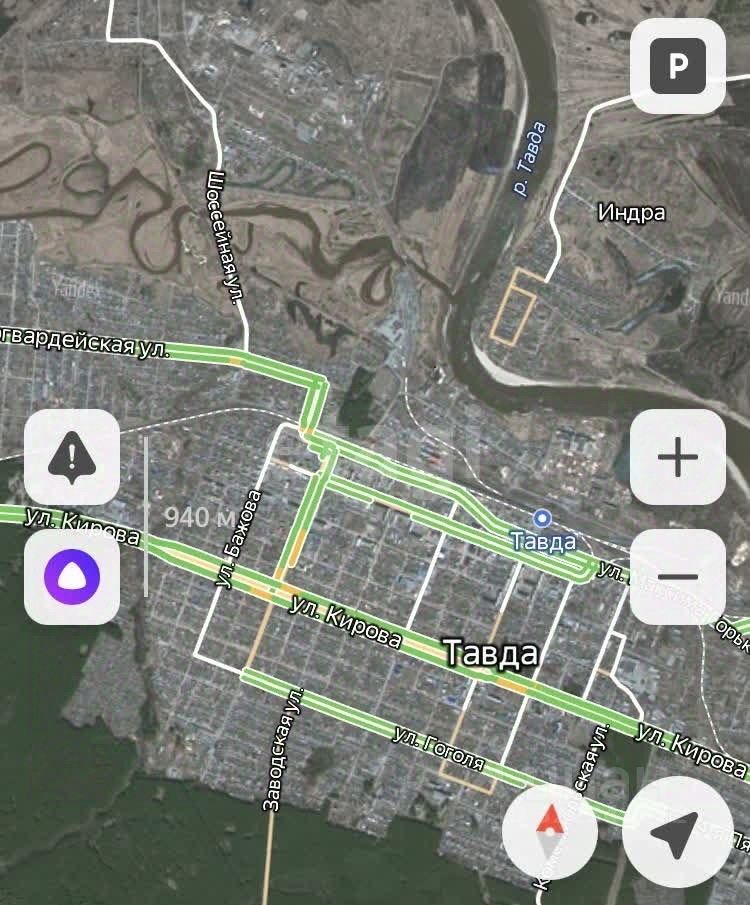750x905 pixels.
Task: Report a road event with the warning icon
Action: [72, 457]
